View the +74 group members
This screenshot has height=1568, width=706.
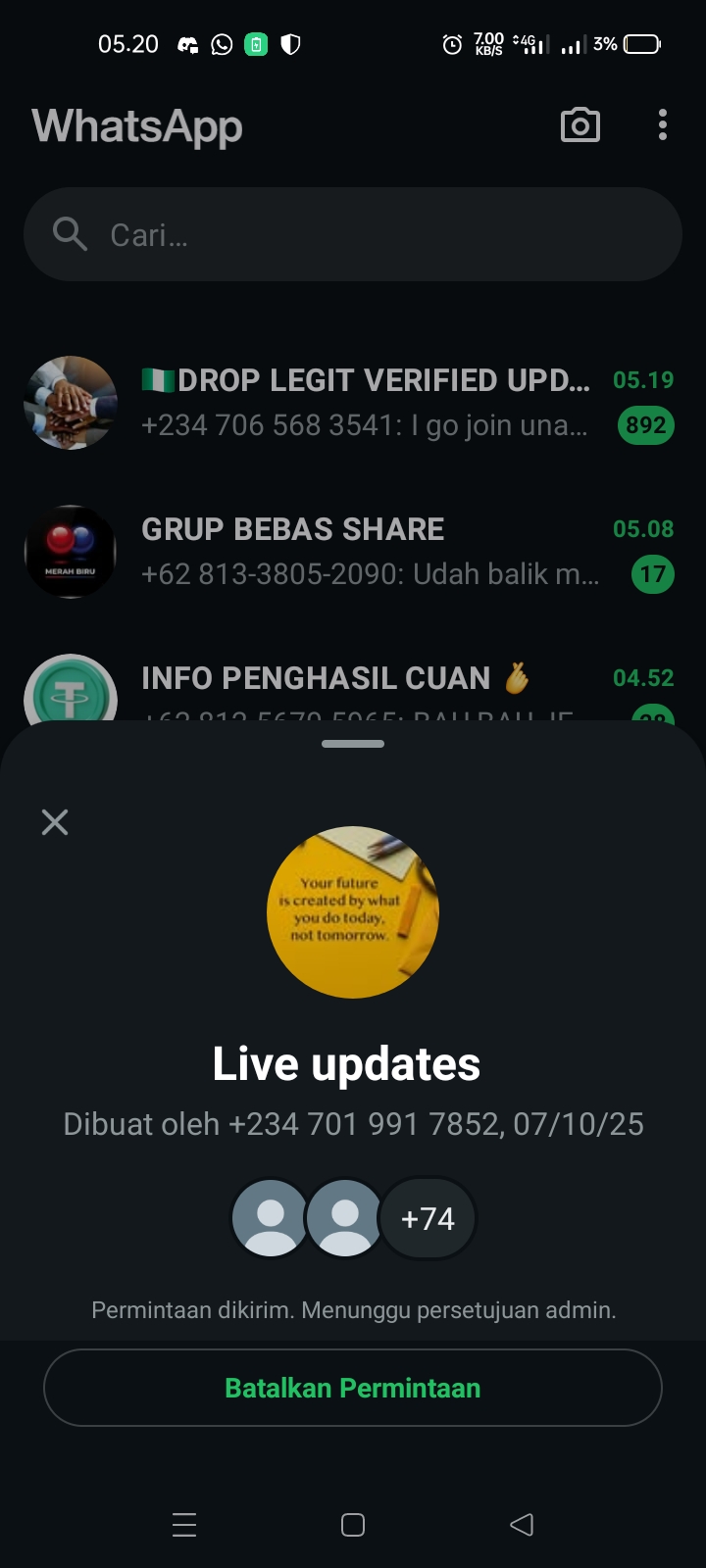(x=428, y=1218)
